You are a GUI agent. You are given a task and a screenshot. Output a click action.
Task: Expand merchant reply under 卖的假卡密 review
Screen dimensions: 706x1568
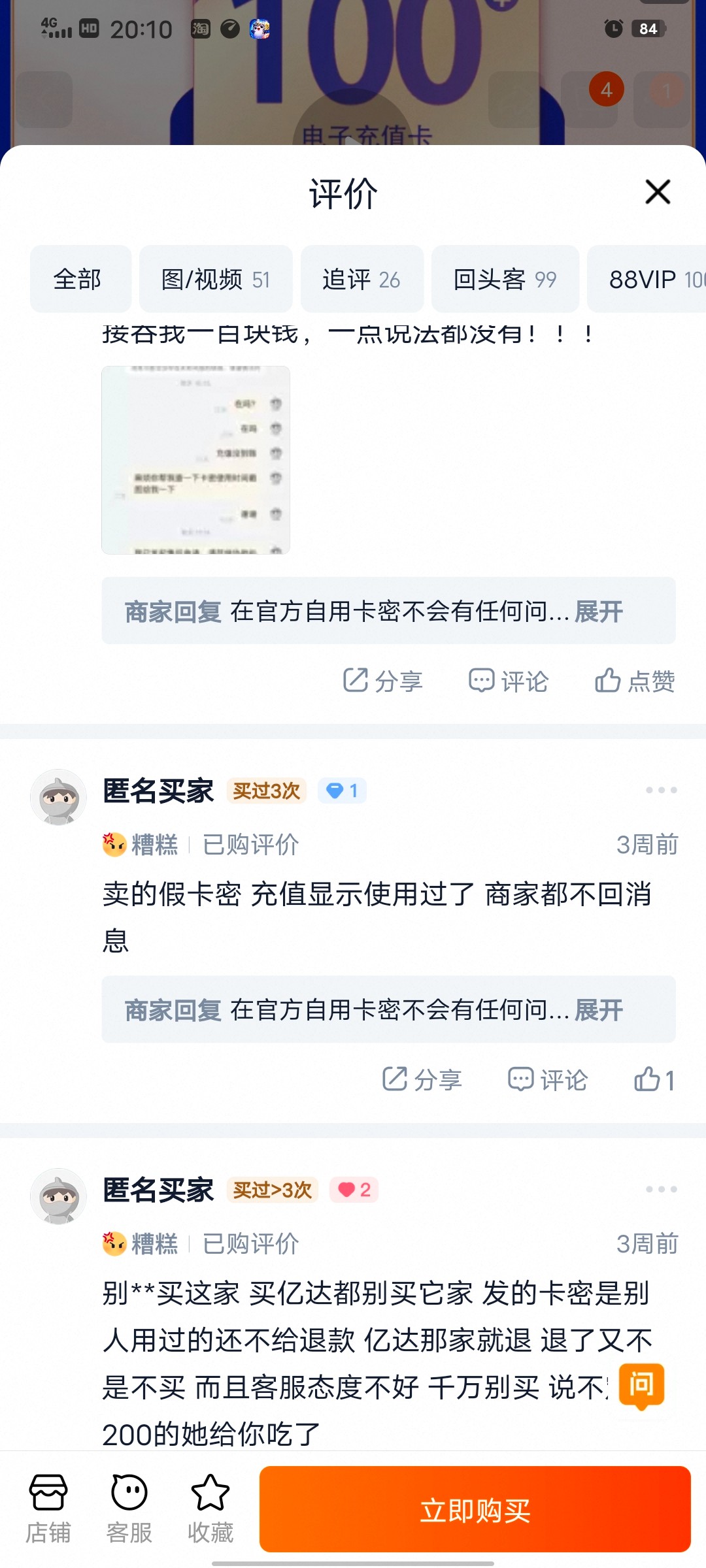[x=597, y=1010]
